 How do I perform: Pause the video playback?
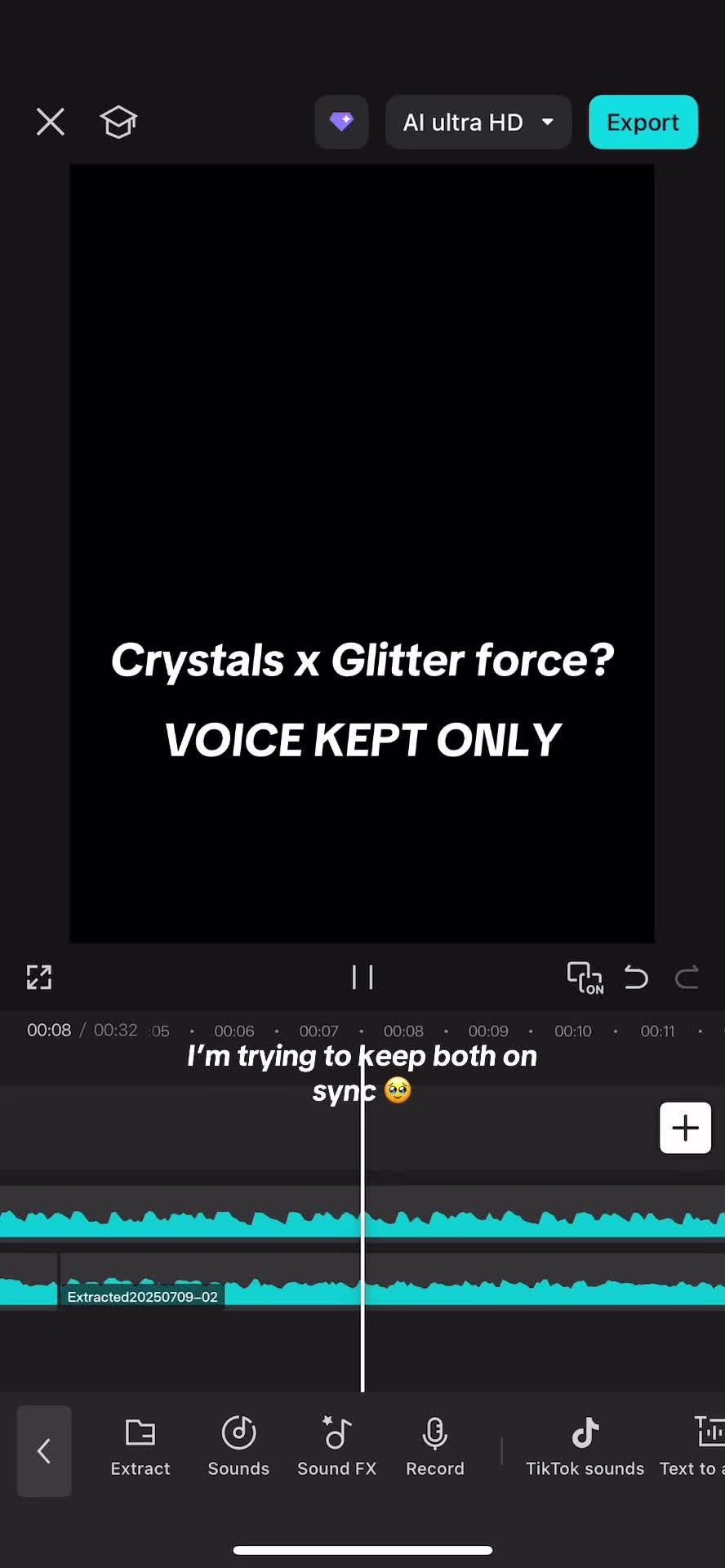362,977
